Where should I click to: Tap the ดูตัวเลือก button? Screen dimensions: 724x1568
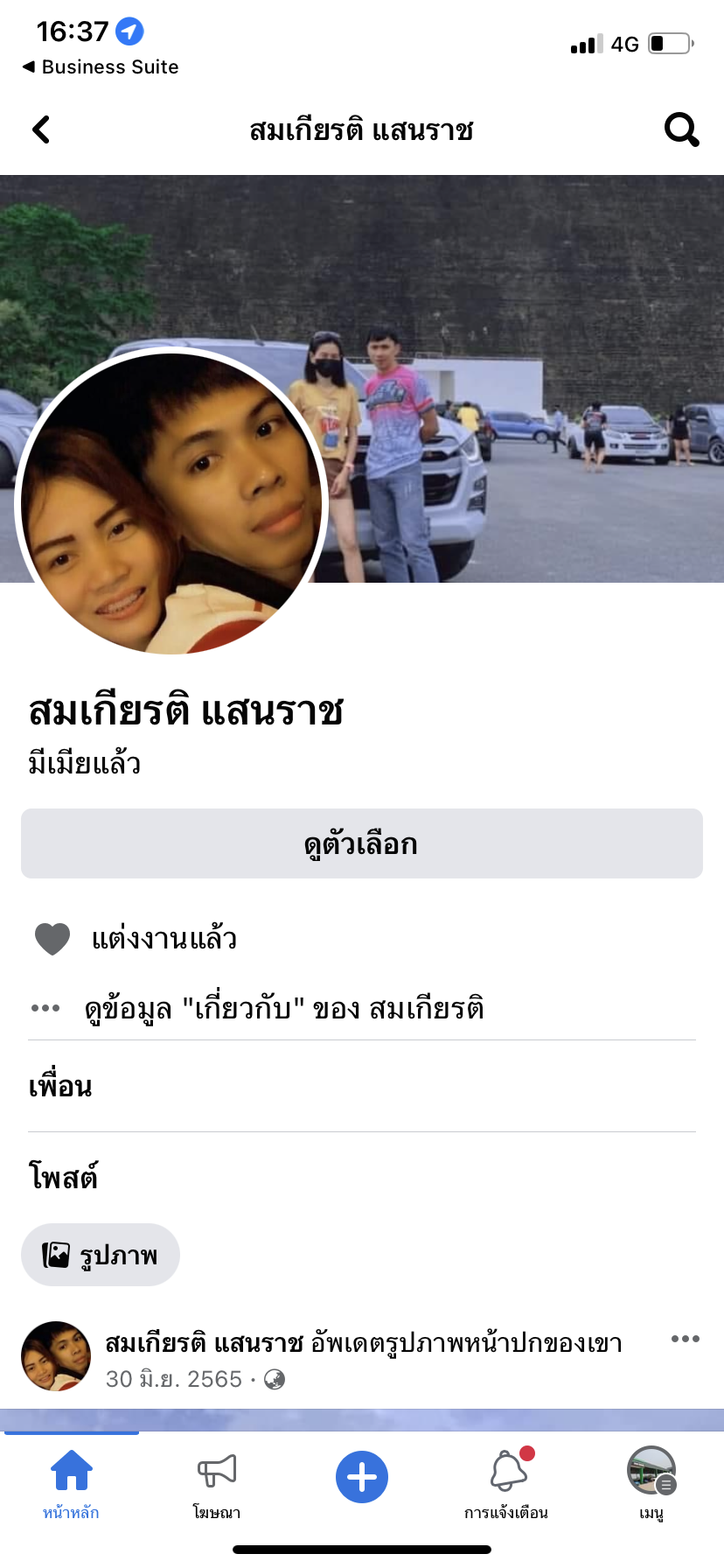tap(362, 843)
